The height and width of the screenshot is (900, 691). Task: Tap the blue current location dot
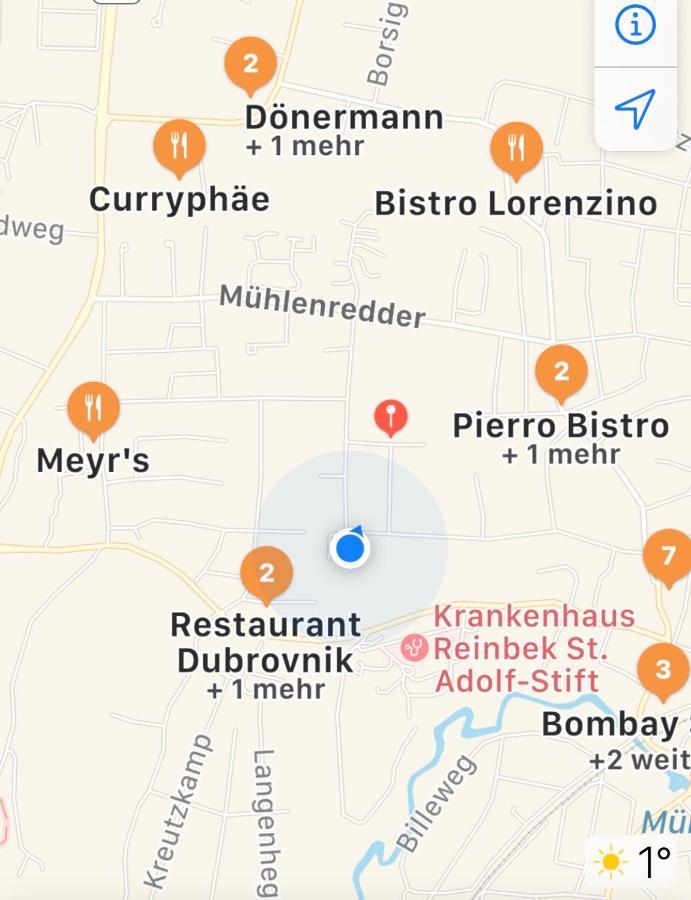click(x=349, y=548)
